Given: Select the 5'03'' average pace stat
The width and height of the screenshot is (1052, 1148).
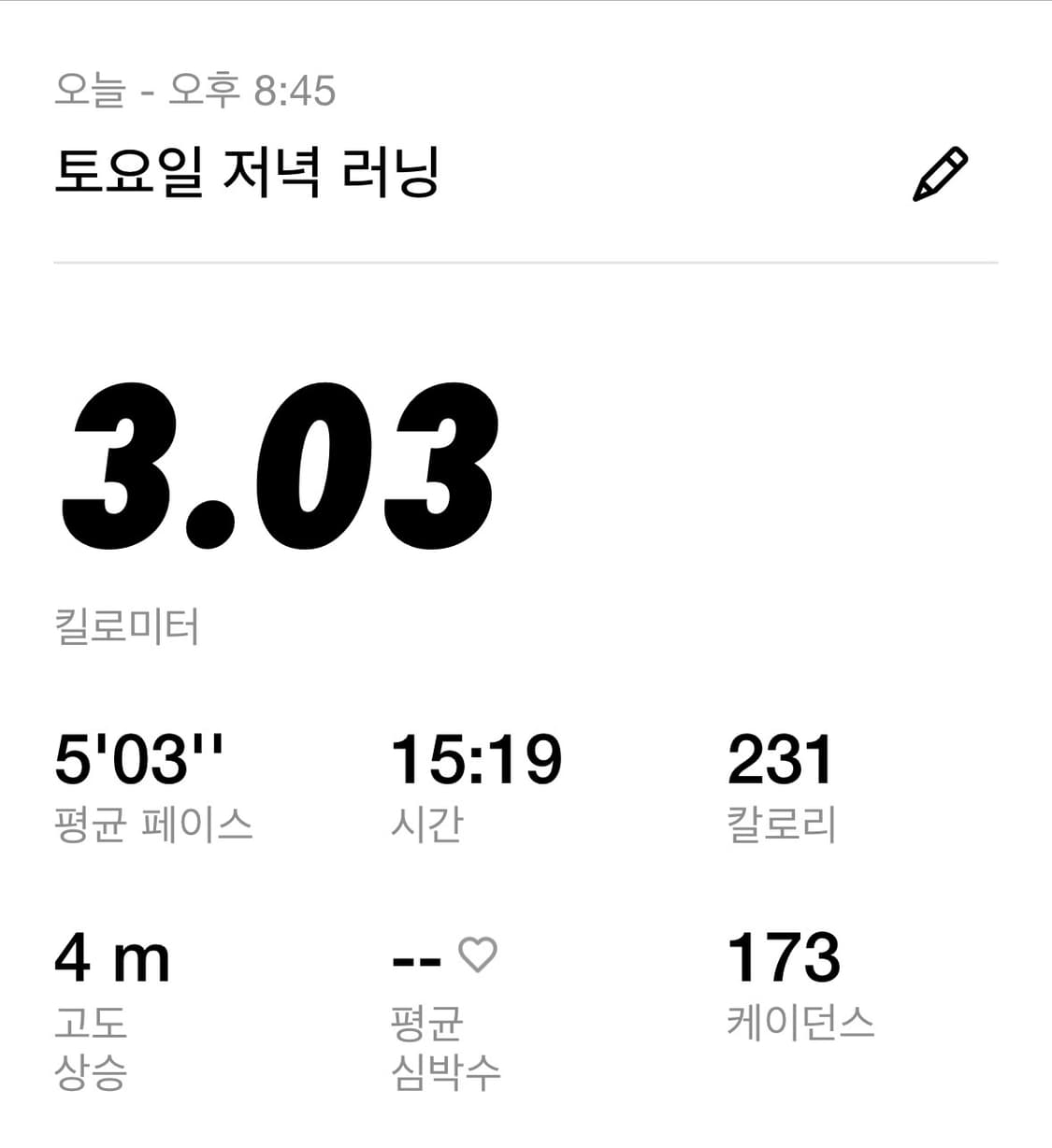Looking at the screenshot, I should (x=142, y=759).
